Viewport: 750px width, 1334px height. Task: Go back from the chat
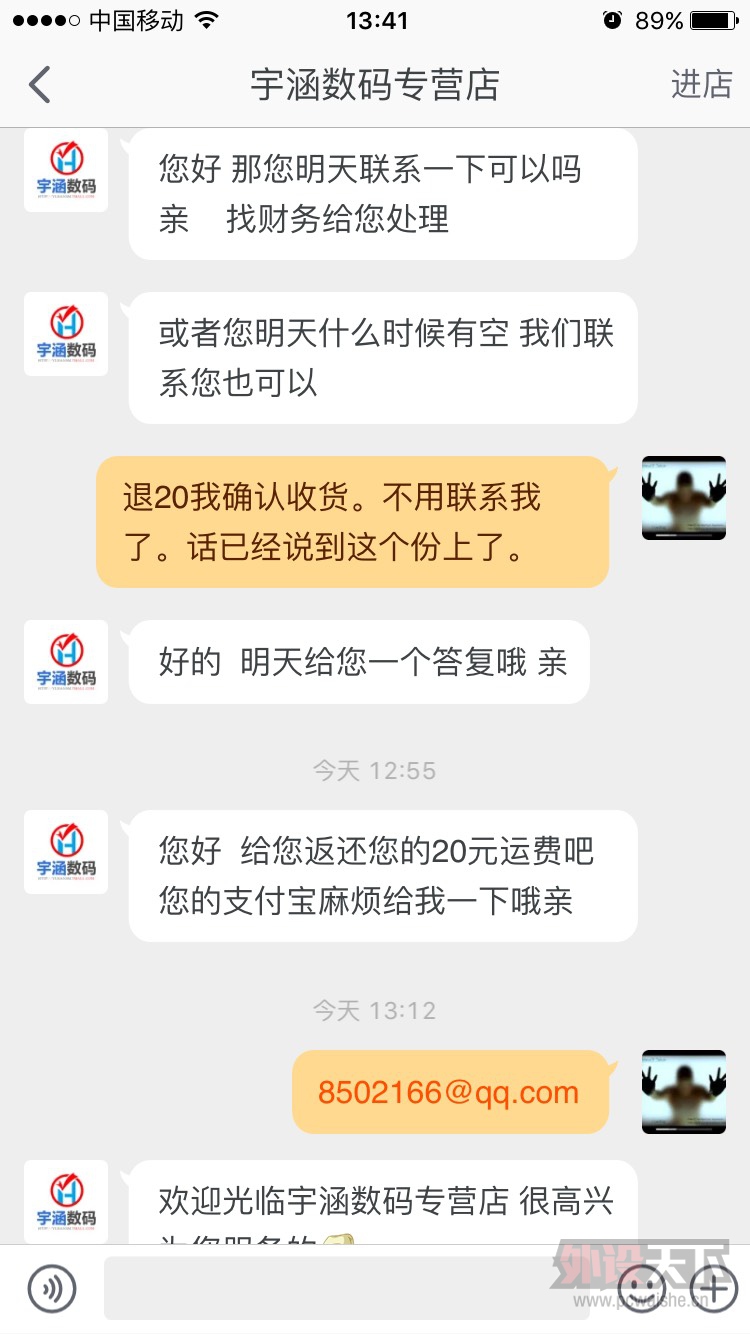coord(40,85)
